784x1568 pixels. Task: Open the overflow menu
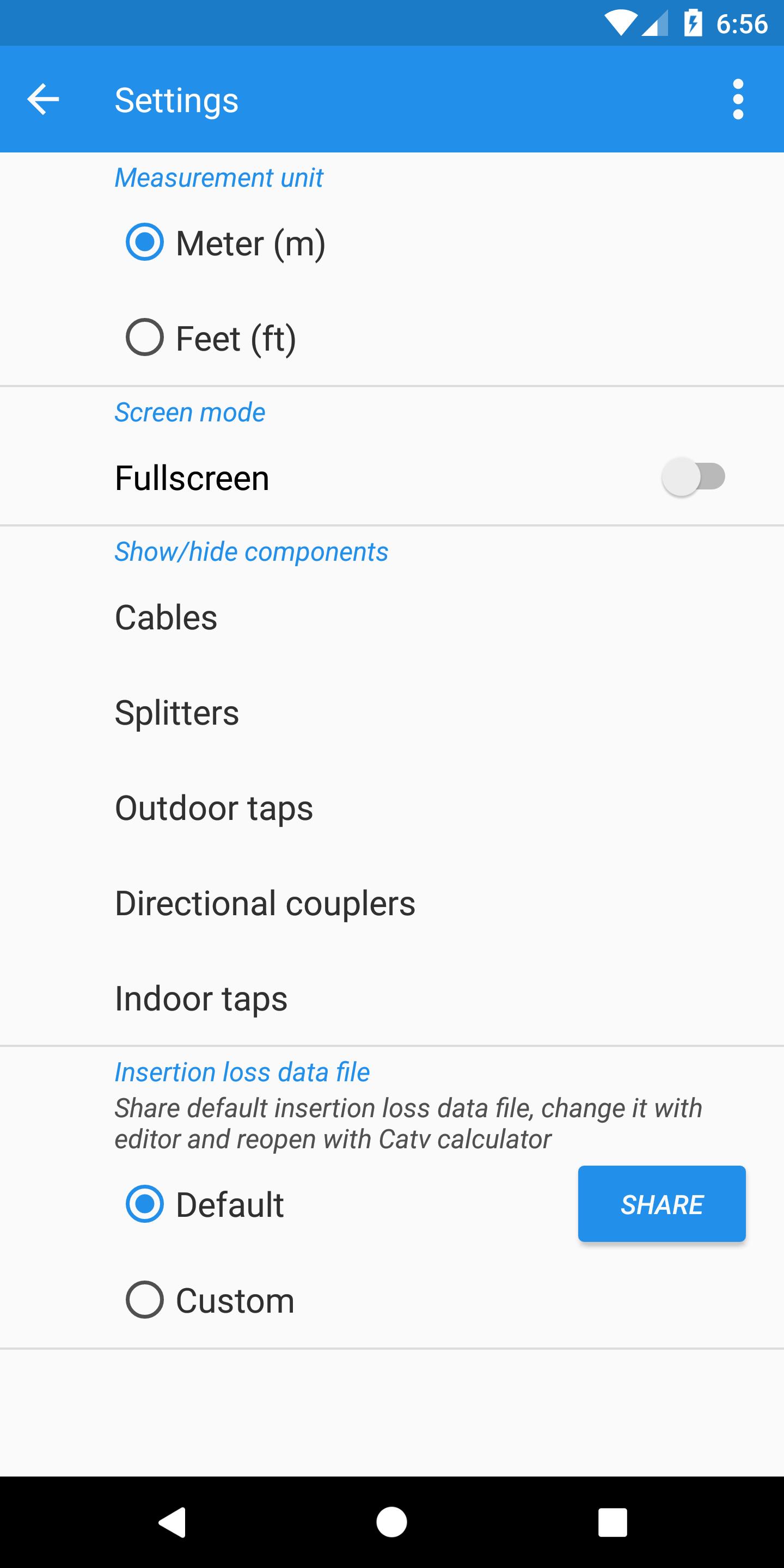738,99
